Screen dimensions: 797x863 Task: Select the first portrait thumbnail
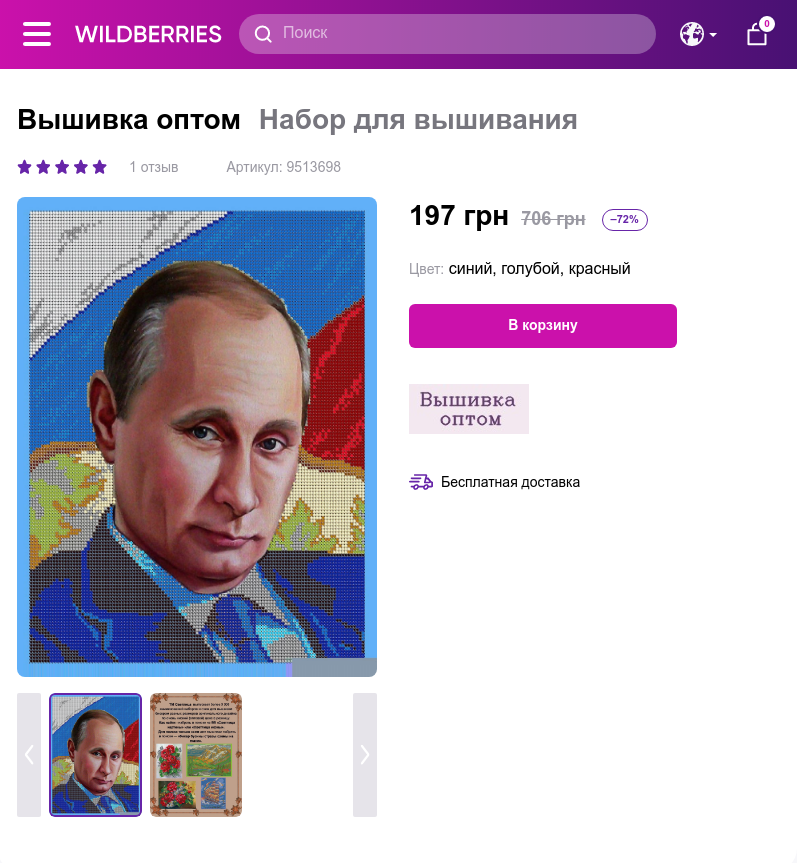[96, 755]
